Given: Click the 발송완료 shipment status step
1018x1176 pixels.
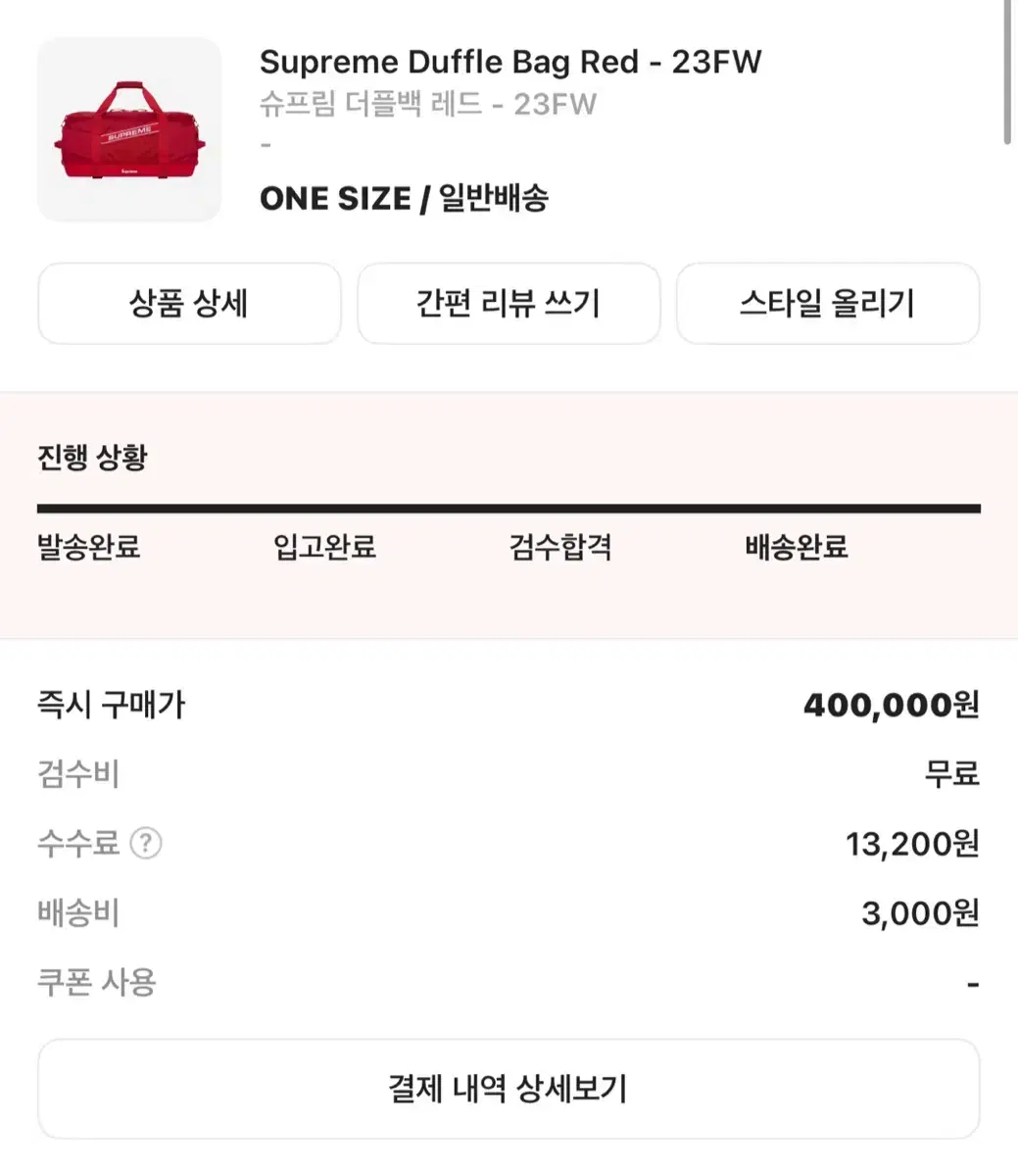Looking at the screenshot, I should coord(88,549).
